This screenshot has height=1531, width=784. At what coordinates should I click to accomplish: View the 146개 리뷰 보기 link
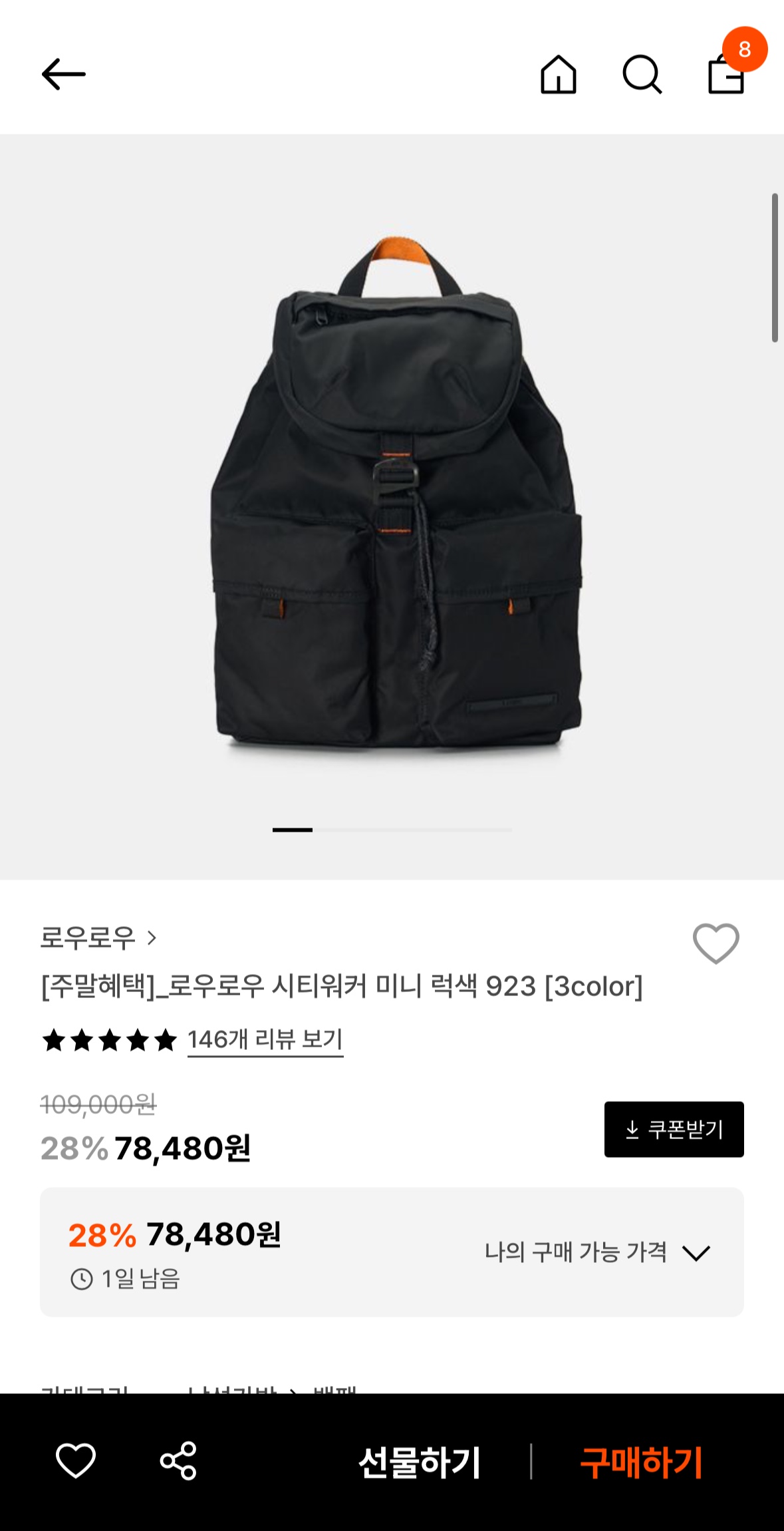[x=265, y=1039]
